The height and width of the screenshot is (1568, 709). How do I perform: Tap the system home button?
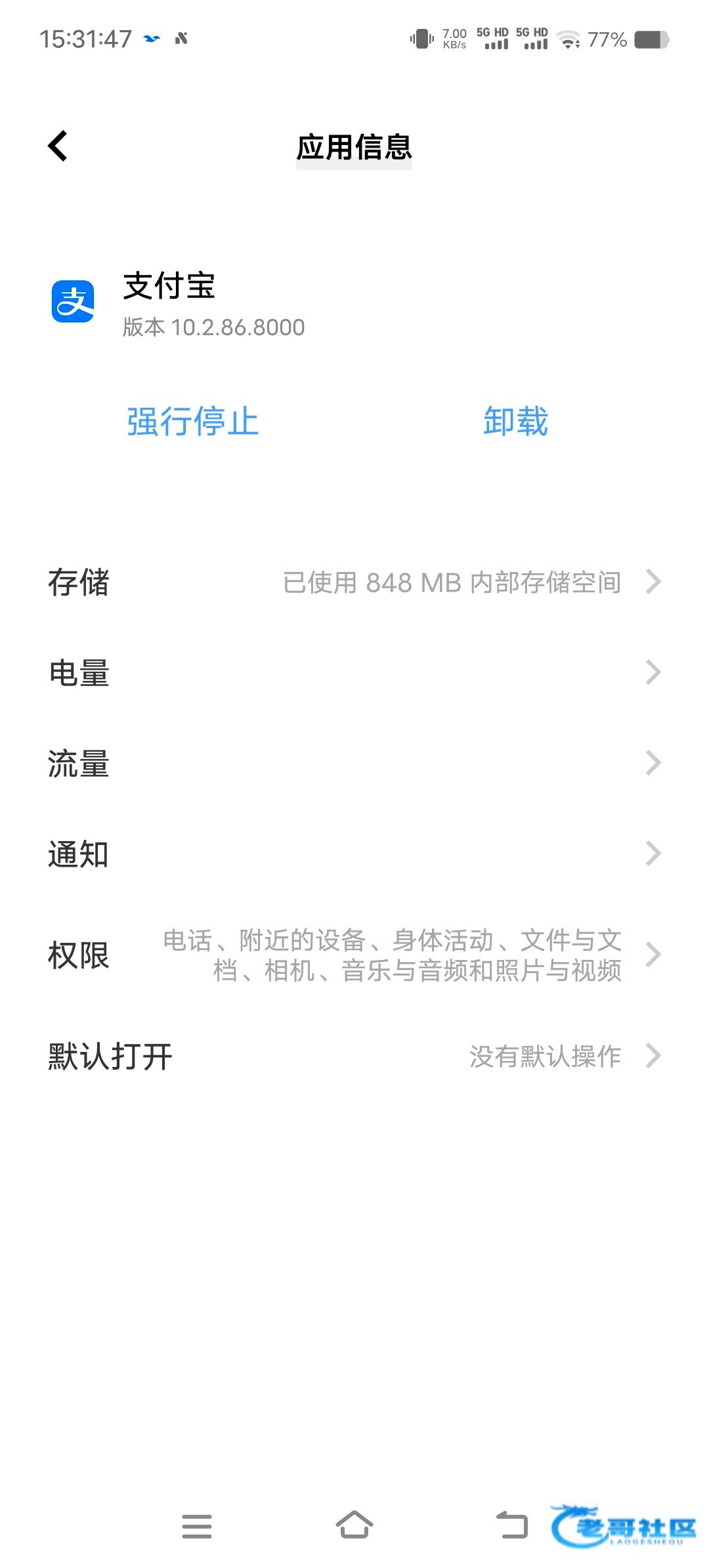click(354, 1525)
